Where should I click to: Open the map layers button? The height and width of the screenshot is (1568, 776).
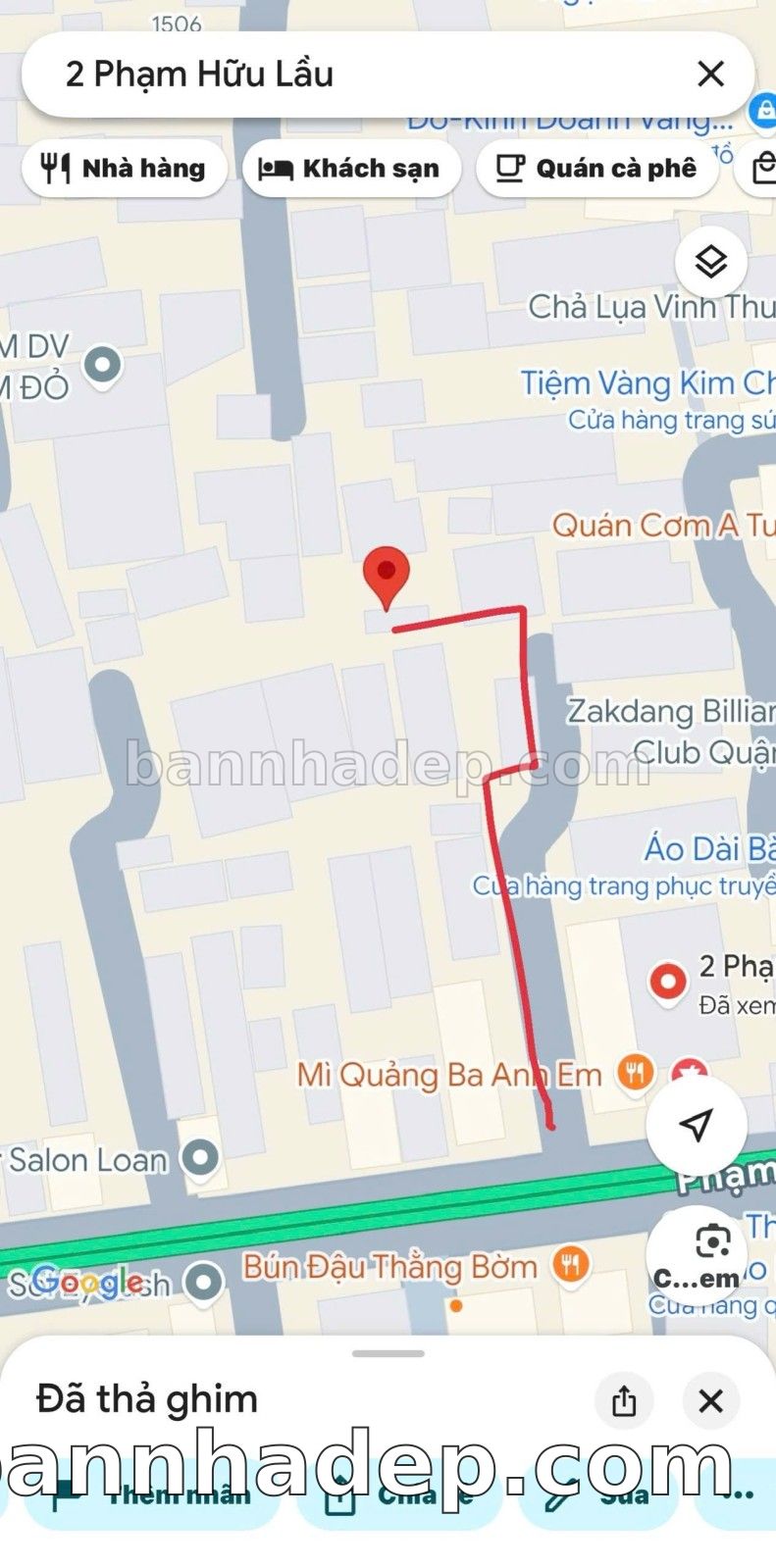(x=710, y=262)
